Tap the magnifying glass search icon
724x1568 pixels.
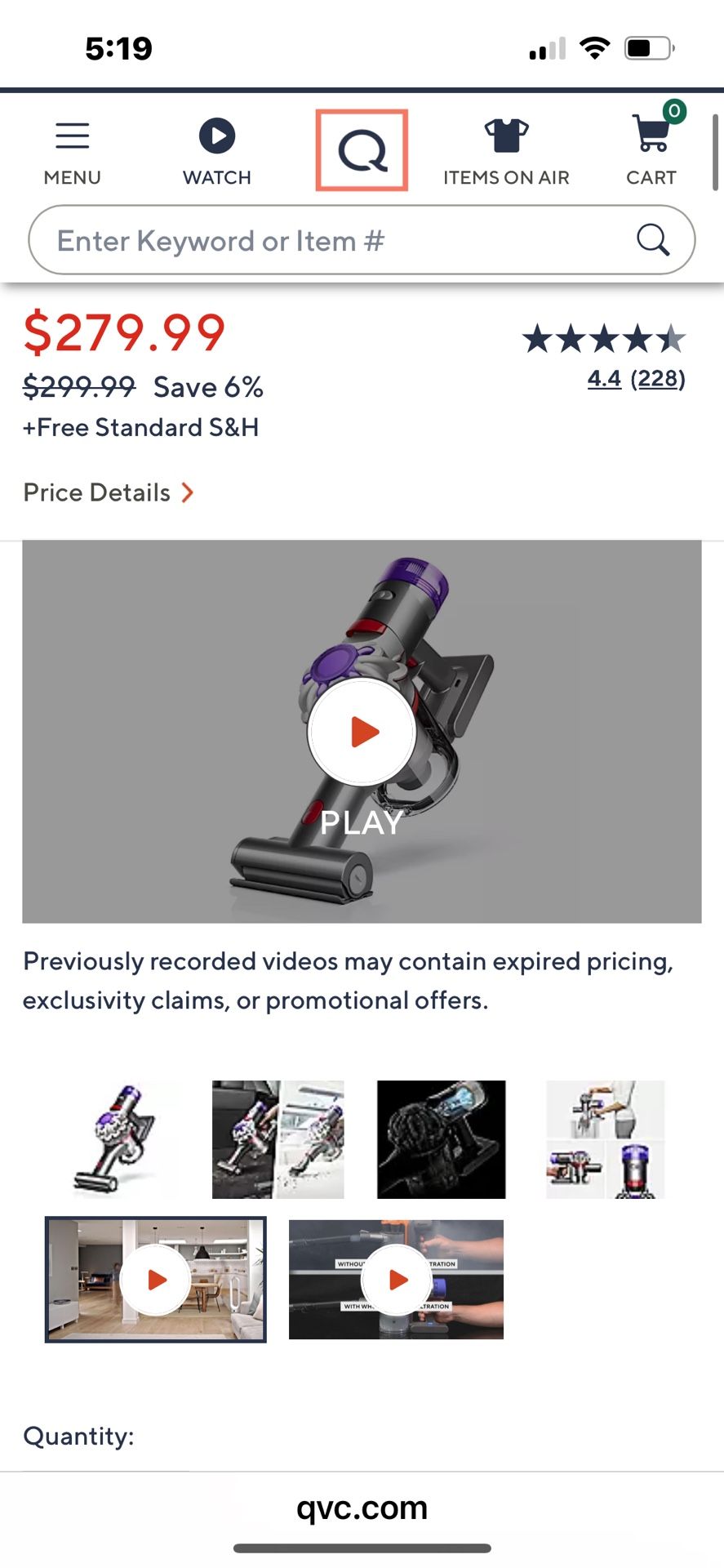coord(652,240)
